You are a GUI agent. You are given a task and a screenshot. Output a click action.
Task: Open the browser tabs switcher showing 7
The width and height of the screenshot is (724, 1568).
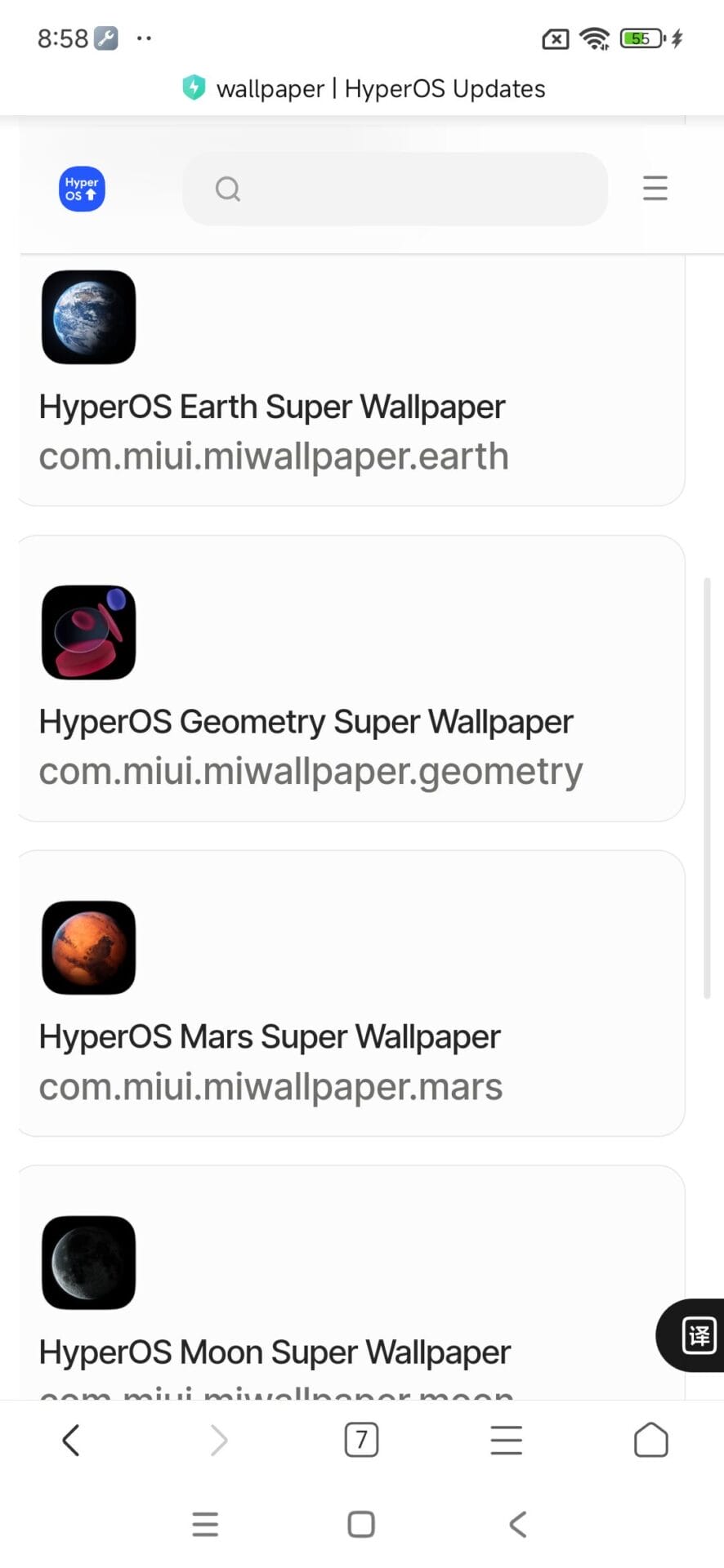pos(361,1440)
